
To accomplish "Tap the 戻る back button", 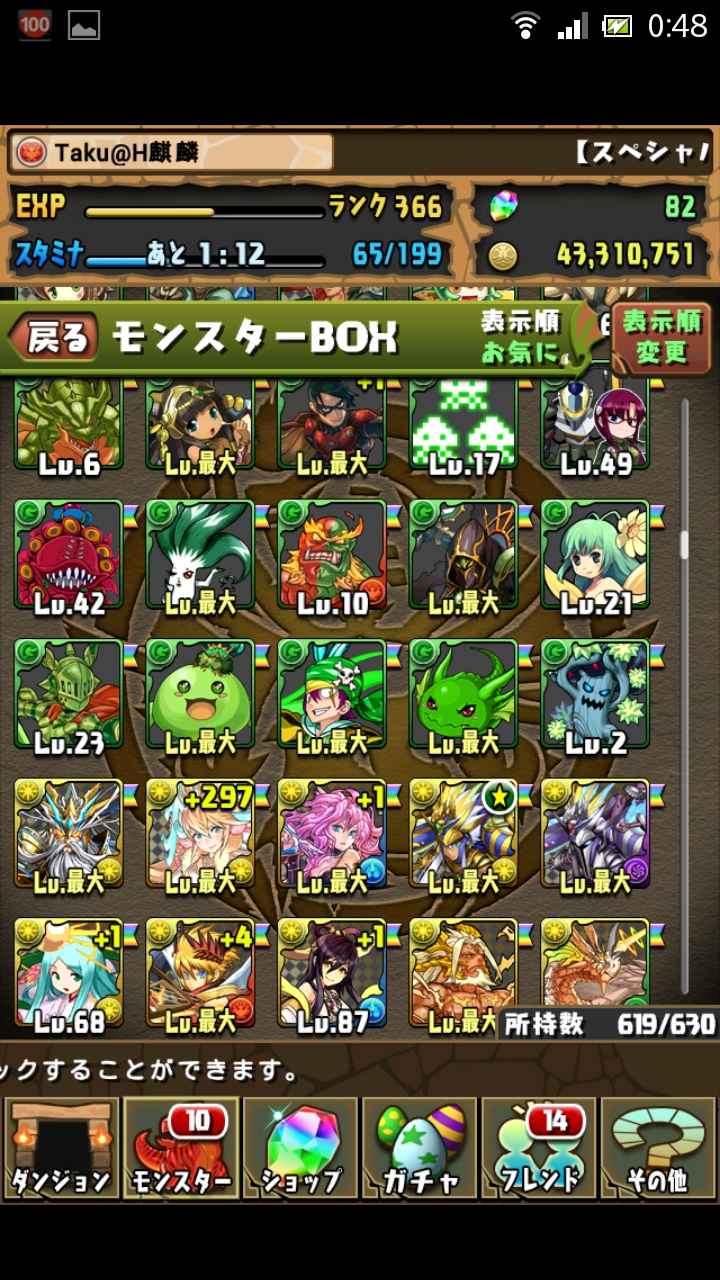I will [55, 338].
